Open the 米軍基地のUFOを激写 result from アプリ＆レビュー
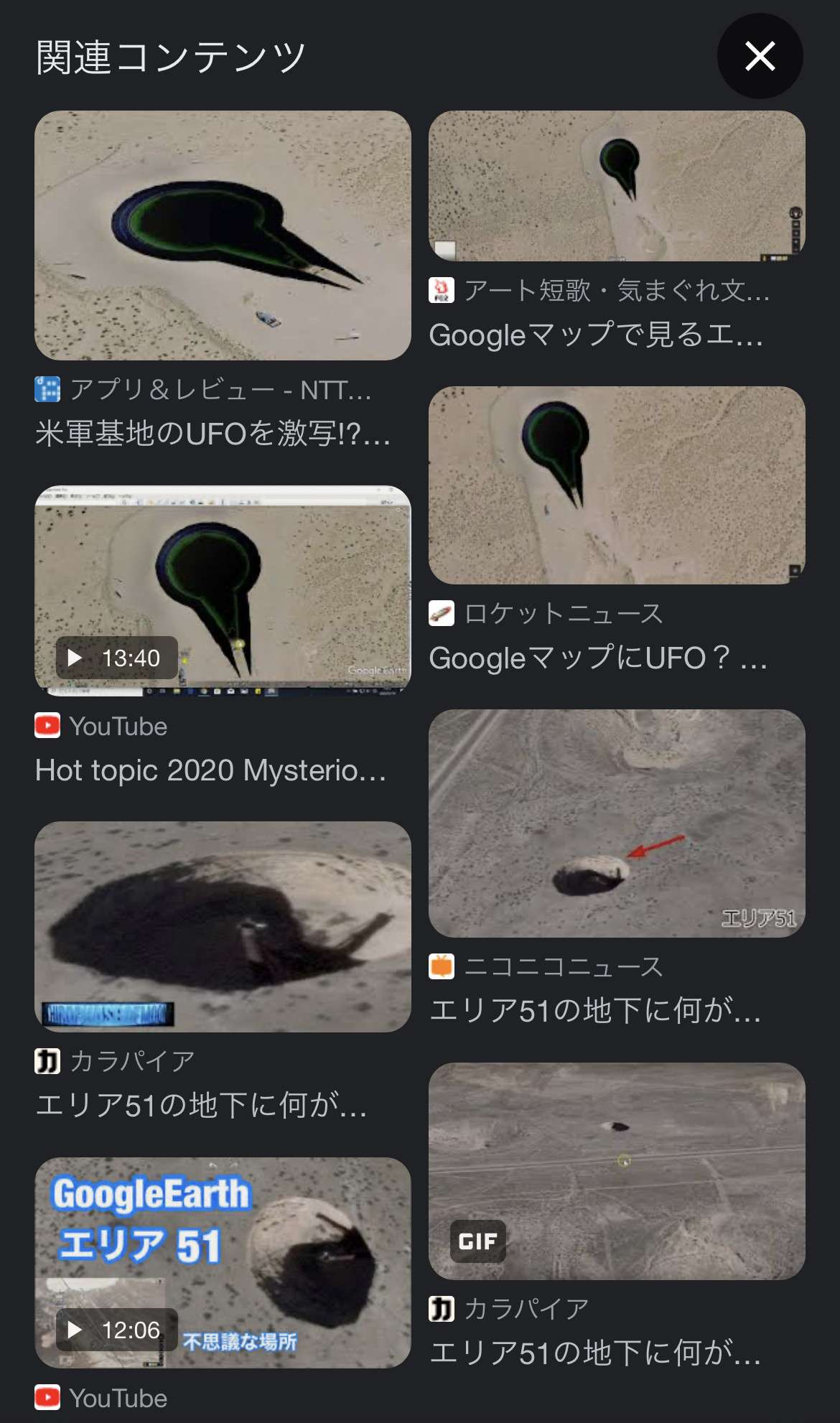Image resolution: width=840 pixels, height=1423 pixels. pyautogui.click(x=223, y=235)
